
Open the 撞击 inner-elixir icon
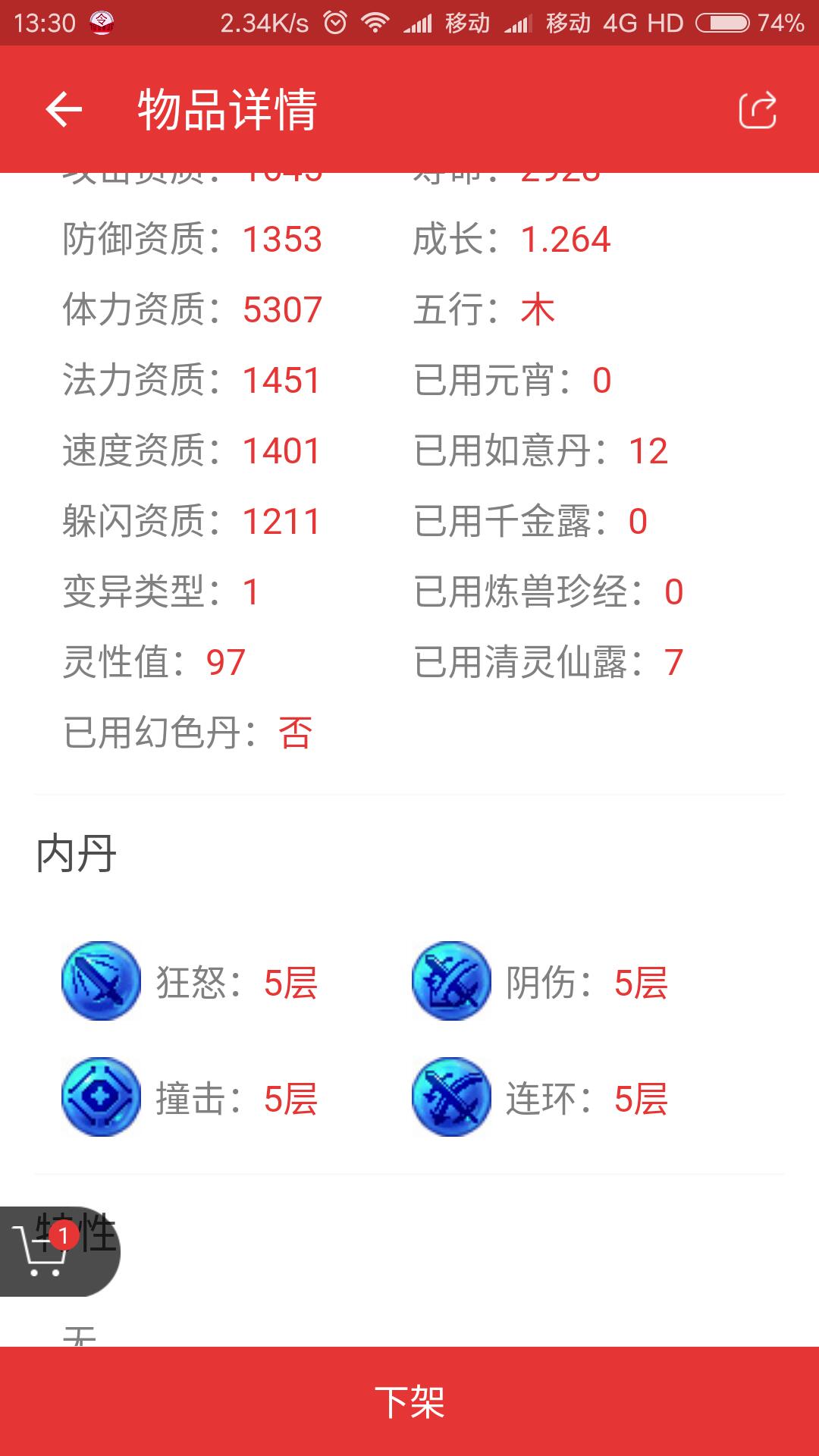pos(101,1097)
